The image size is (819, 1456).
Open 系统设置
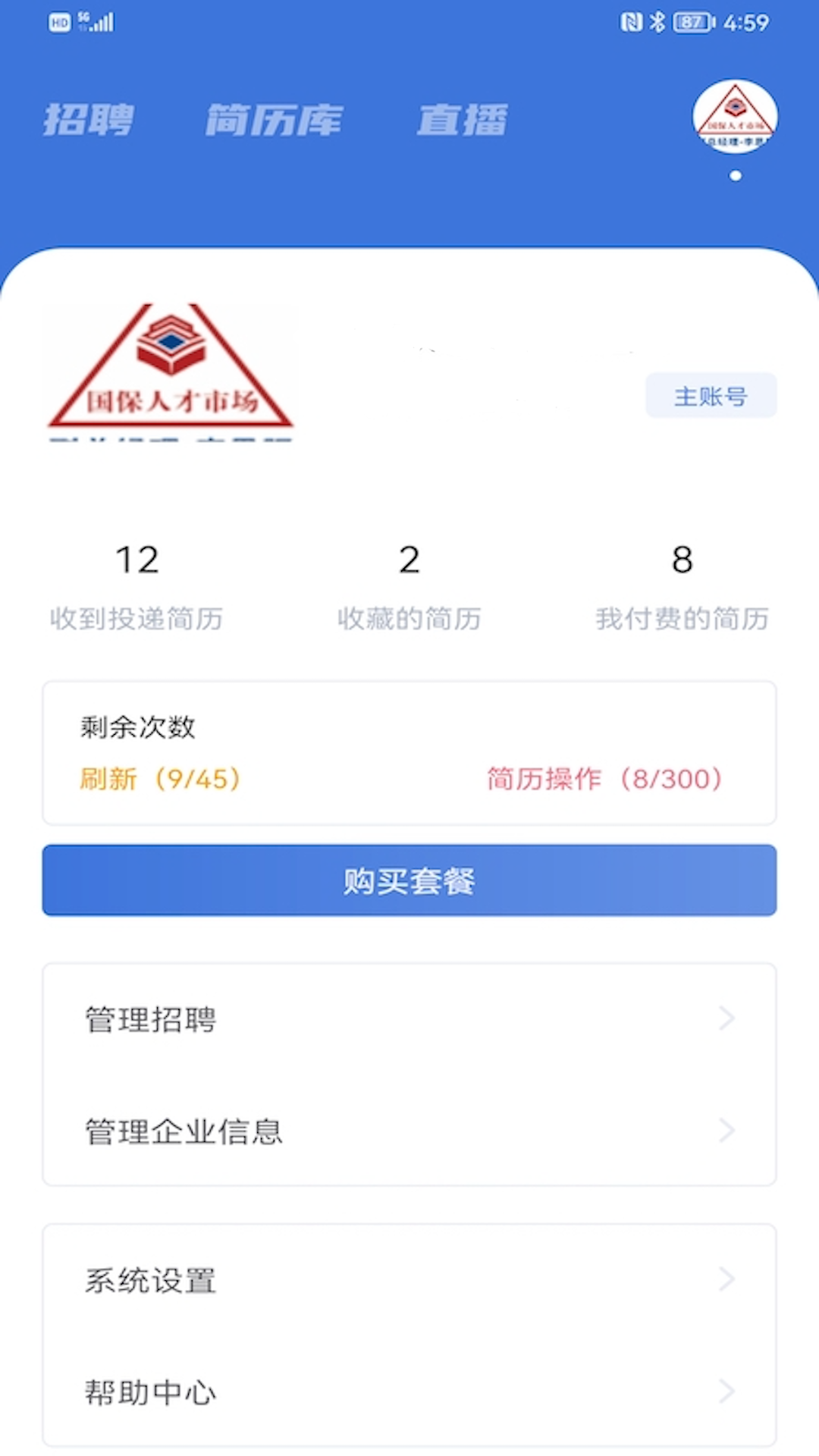(409, 1280)
